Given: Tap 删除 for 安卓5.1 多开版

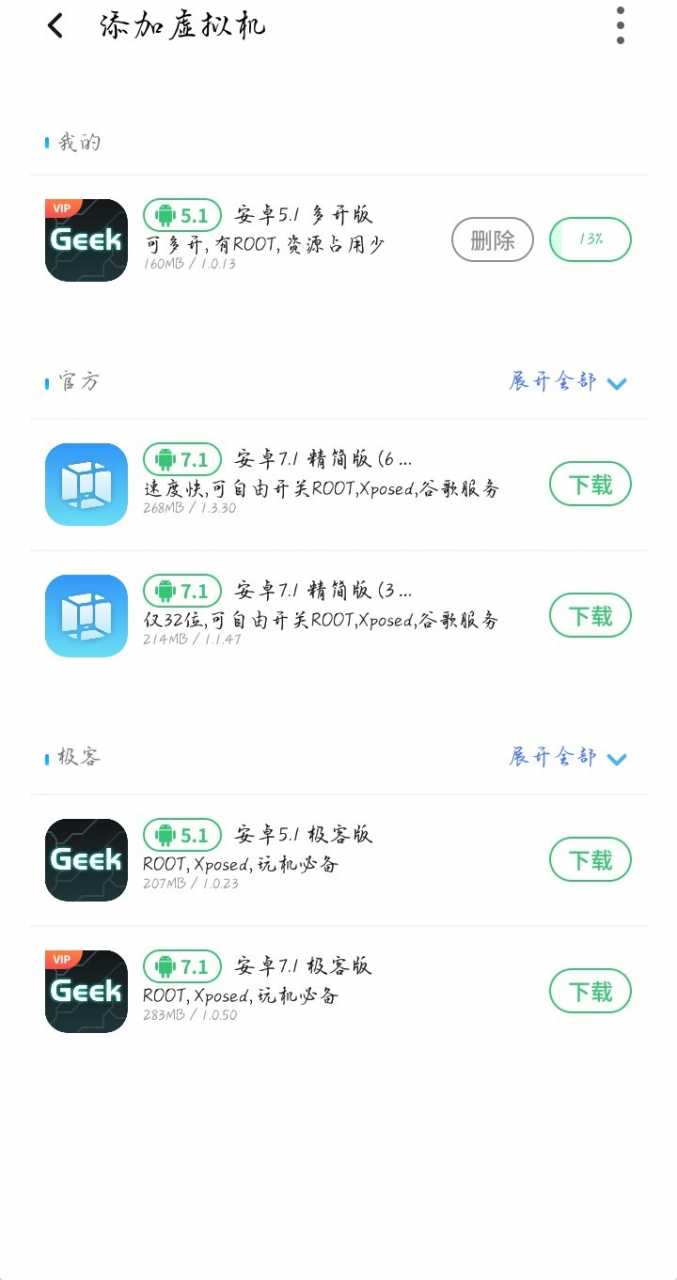Looking at the screenshot, I should pyautogui.click(x=492, y=240).
